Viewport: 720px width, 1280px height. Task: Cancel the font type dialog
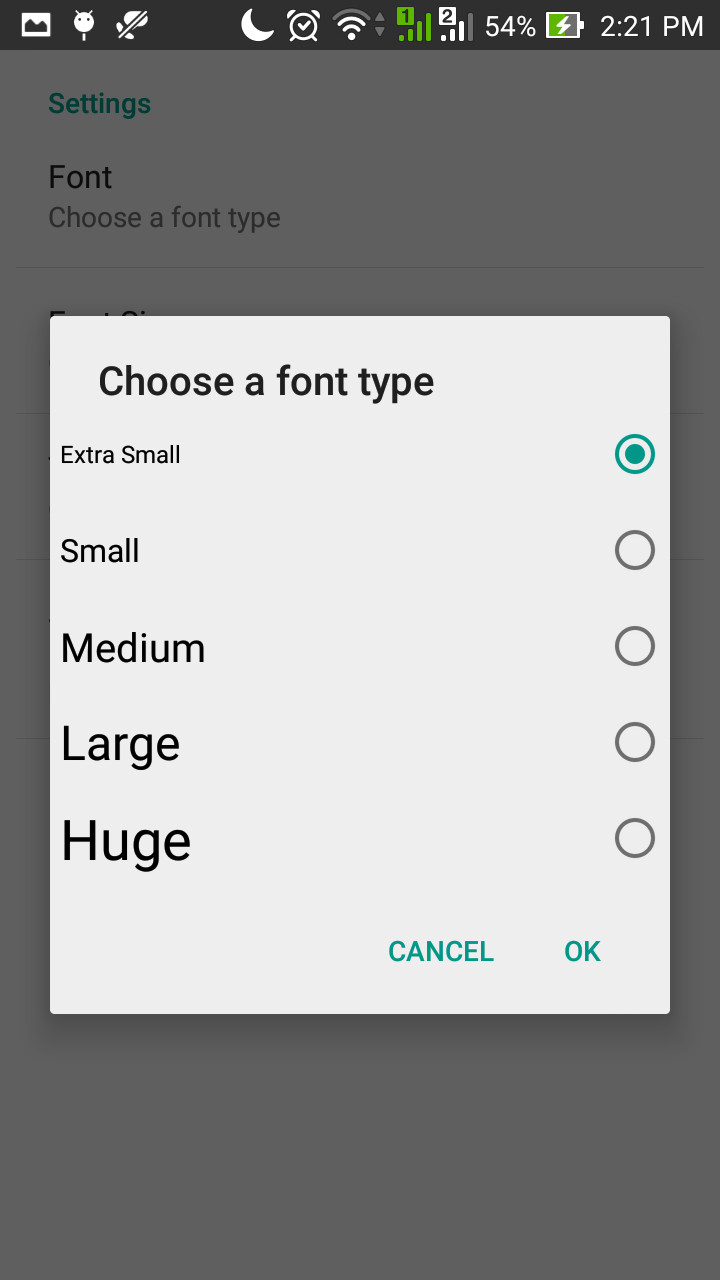pyautogui.click(x=441, y=951)
